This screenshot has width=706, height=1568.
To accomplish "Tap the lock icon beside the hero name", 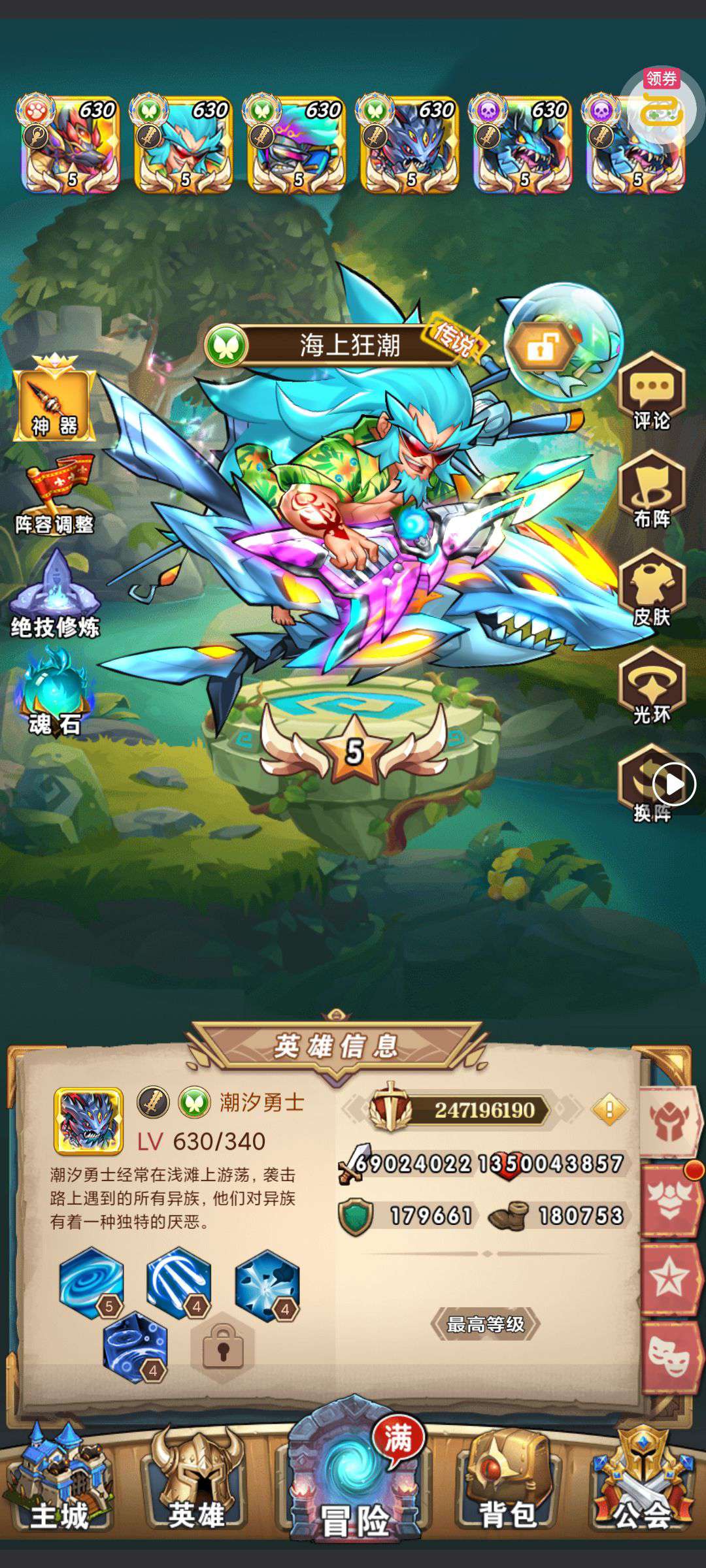I will pyautogui.click(x=542, y=348).
